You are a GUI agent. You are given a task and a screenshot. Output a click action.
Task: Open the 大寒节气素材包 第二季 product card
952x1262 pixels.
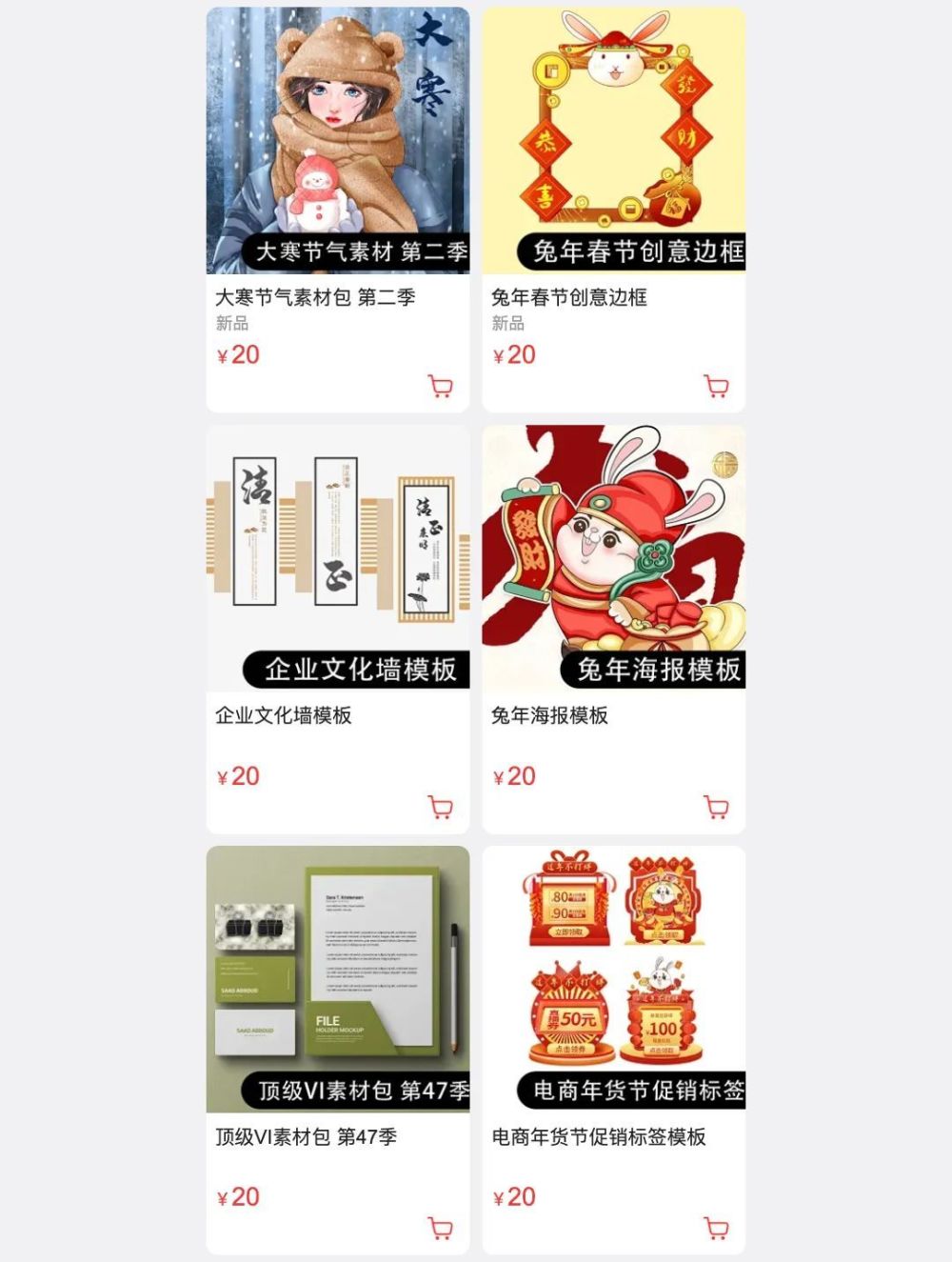tap(337, 143)
